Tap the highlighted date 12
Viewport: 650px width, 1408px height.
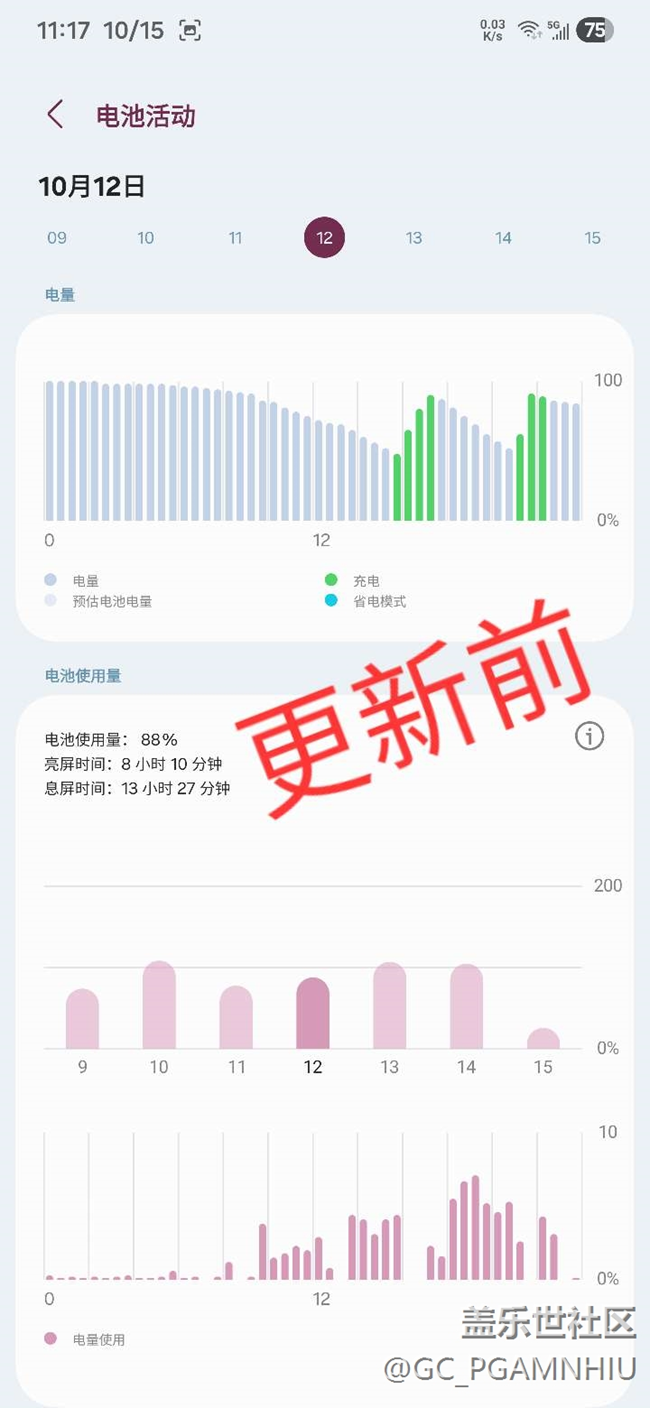point(324,238)
